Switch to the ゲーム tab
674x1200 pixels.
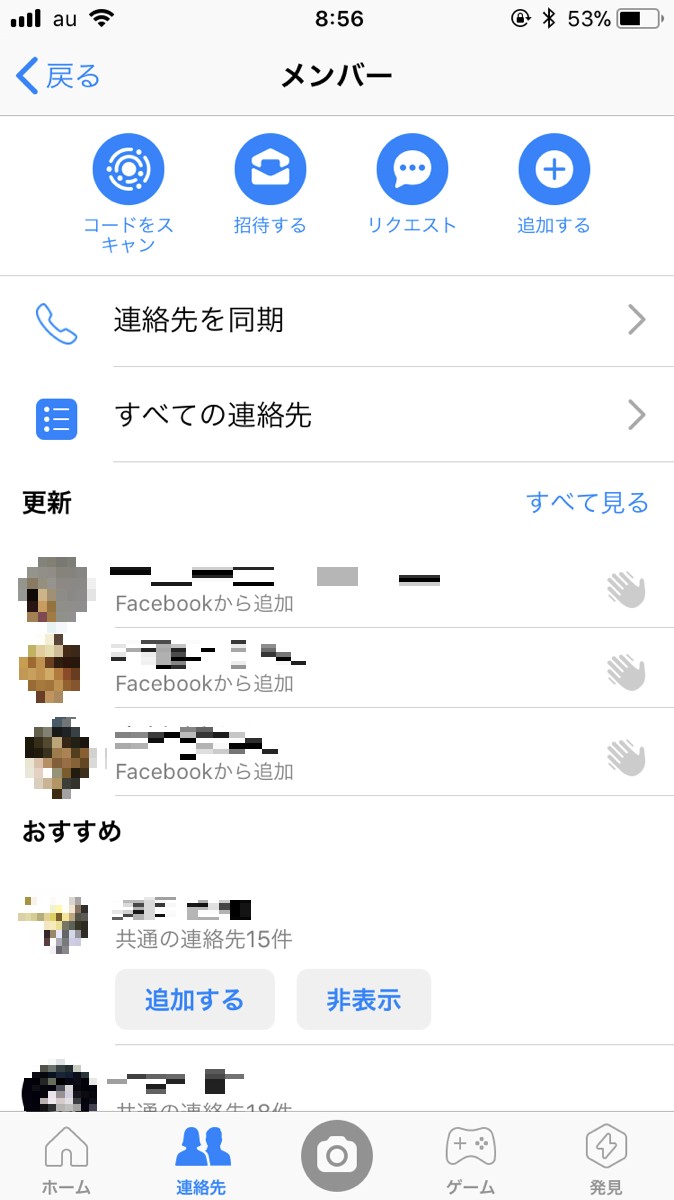pyautogui.click(x=471, y=1160)
